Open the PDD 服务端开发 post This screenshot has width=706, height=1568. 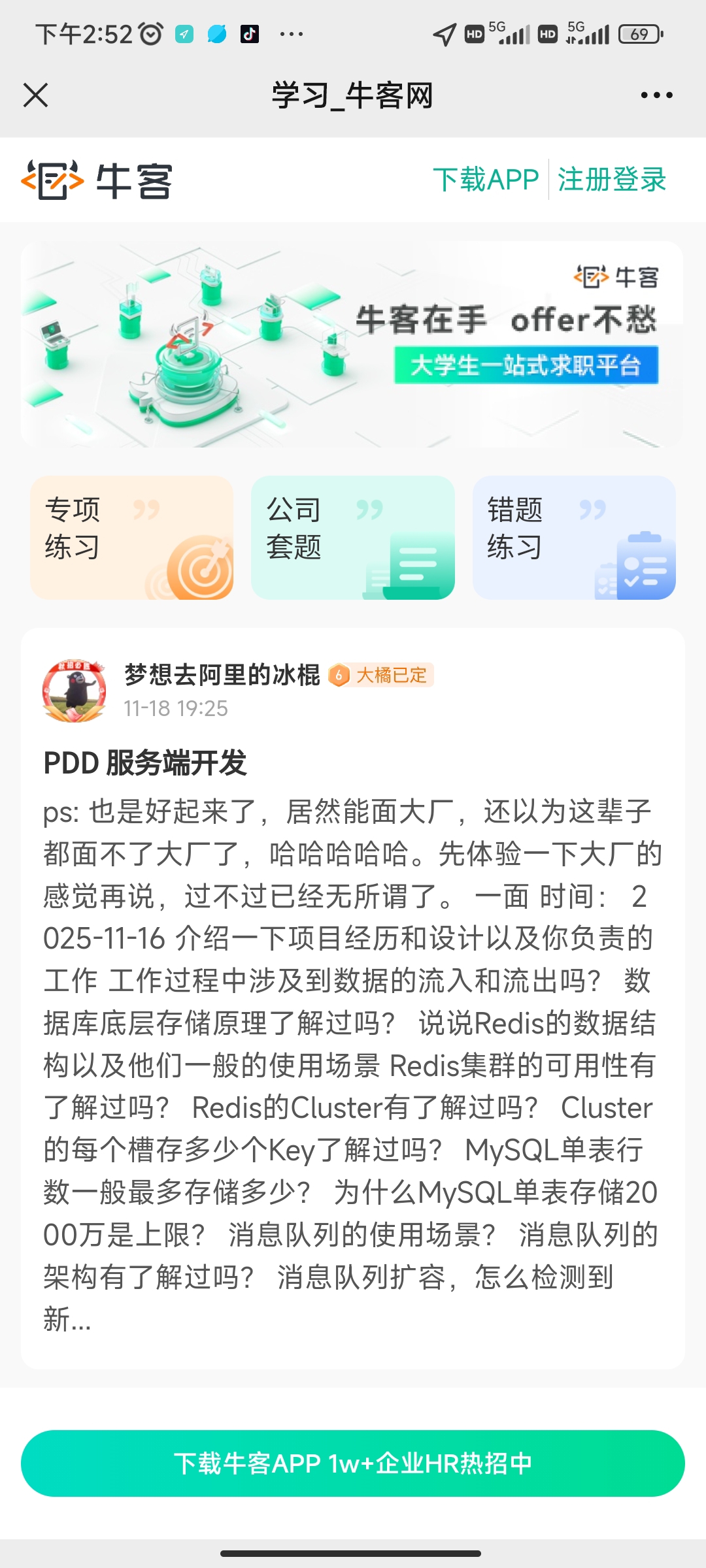[145, 763]
